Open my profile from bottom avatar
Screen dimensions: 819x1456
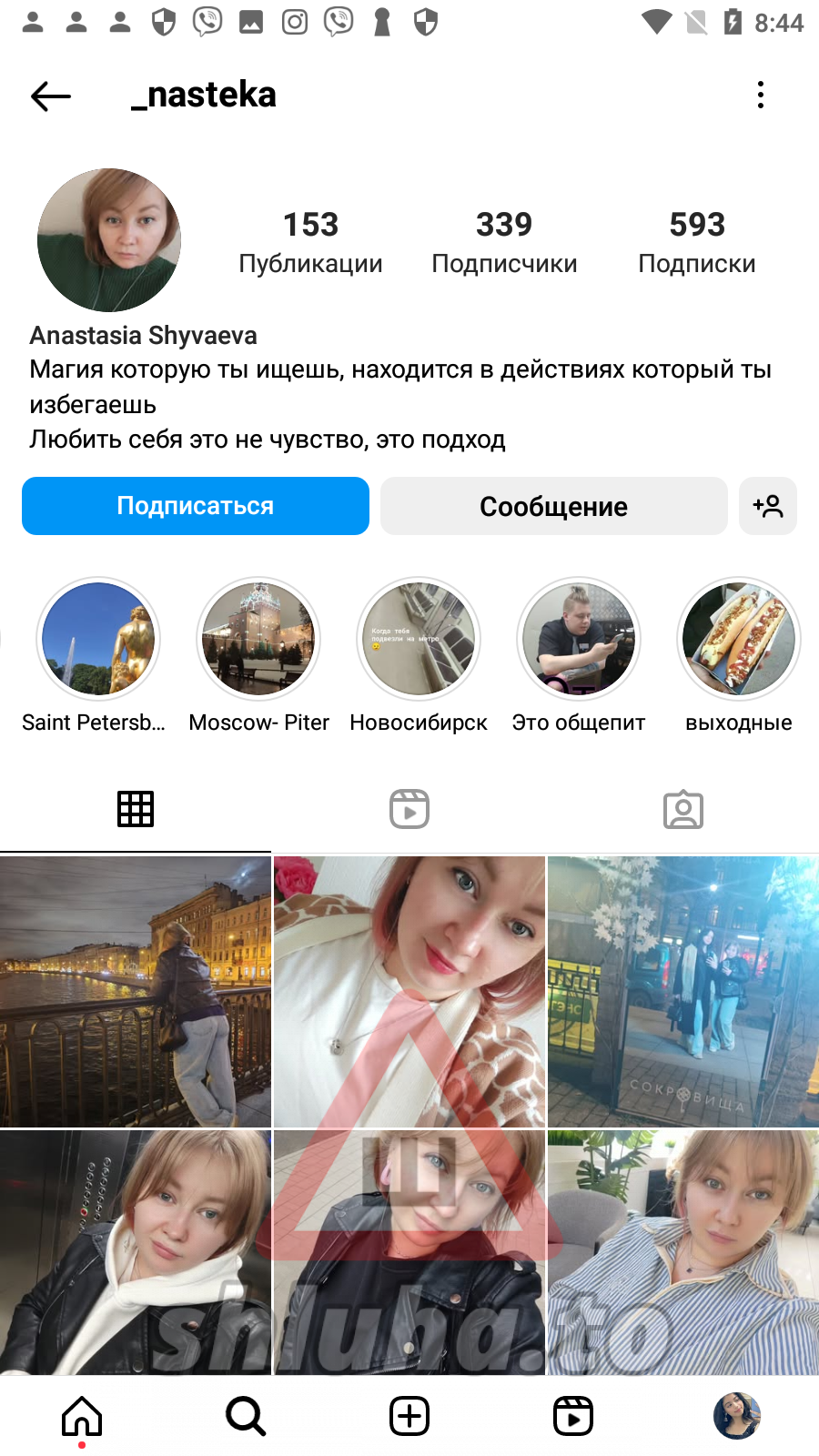pos(736,1416)
